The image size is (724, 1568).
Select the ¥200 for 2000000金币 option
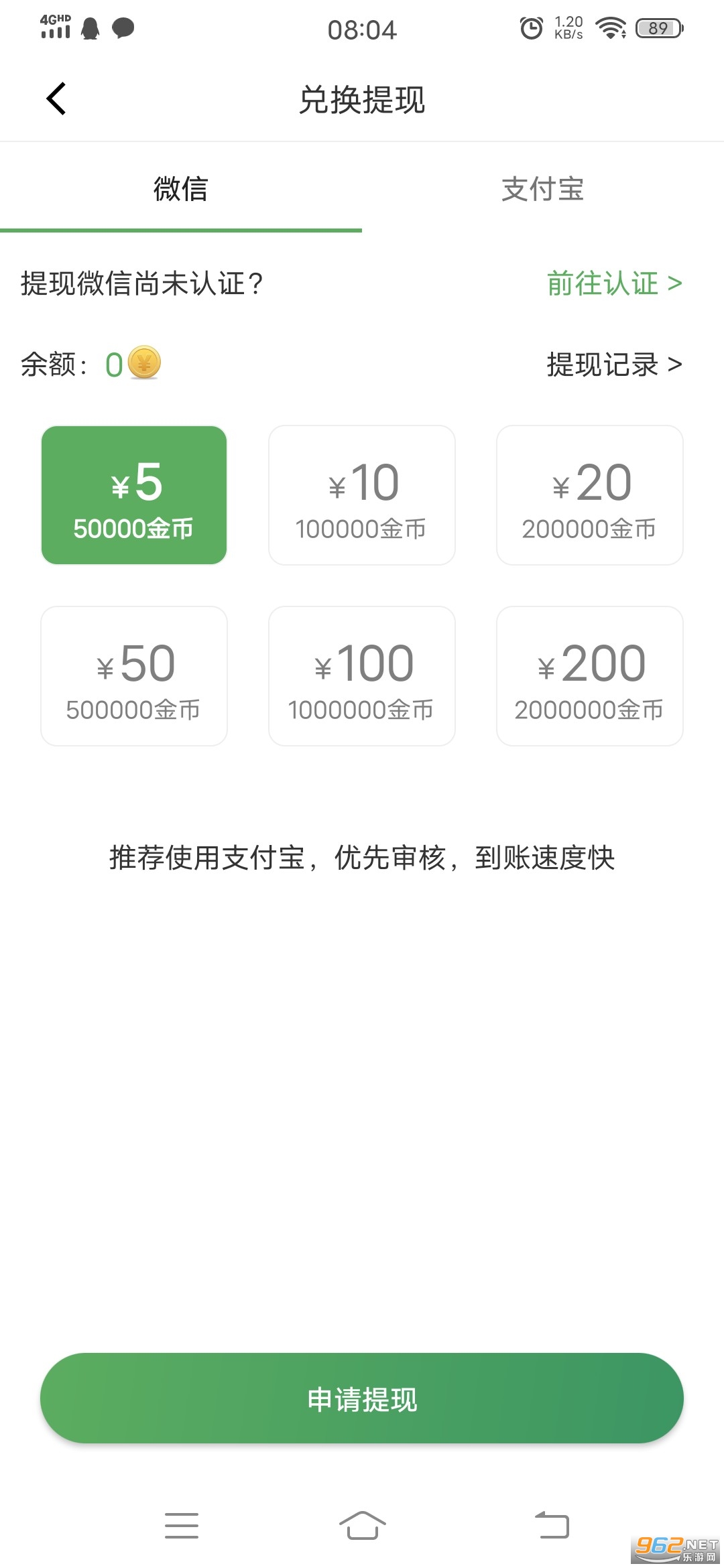[x=590, y=676]
